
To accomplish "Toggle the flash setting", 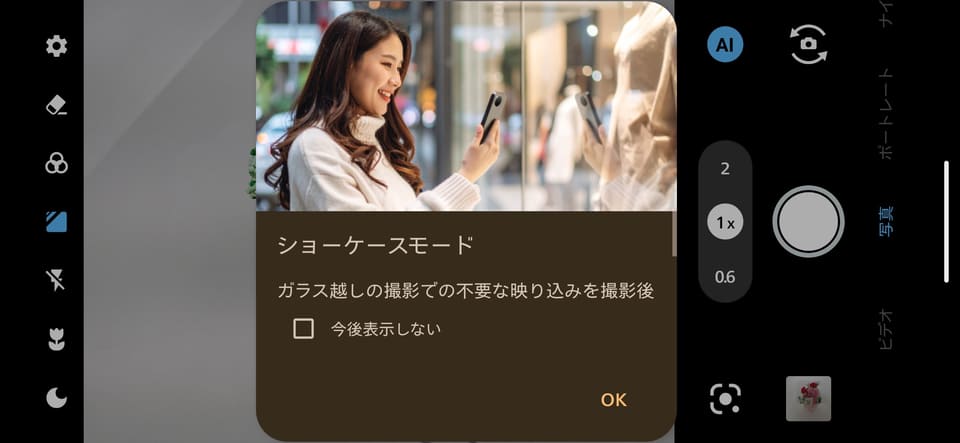I will pyautogui.click(x=57, y=280).
